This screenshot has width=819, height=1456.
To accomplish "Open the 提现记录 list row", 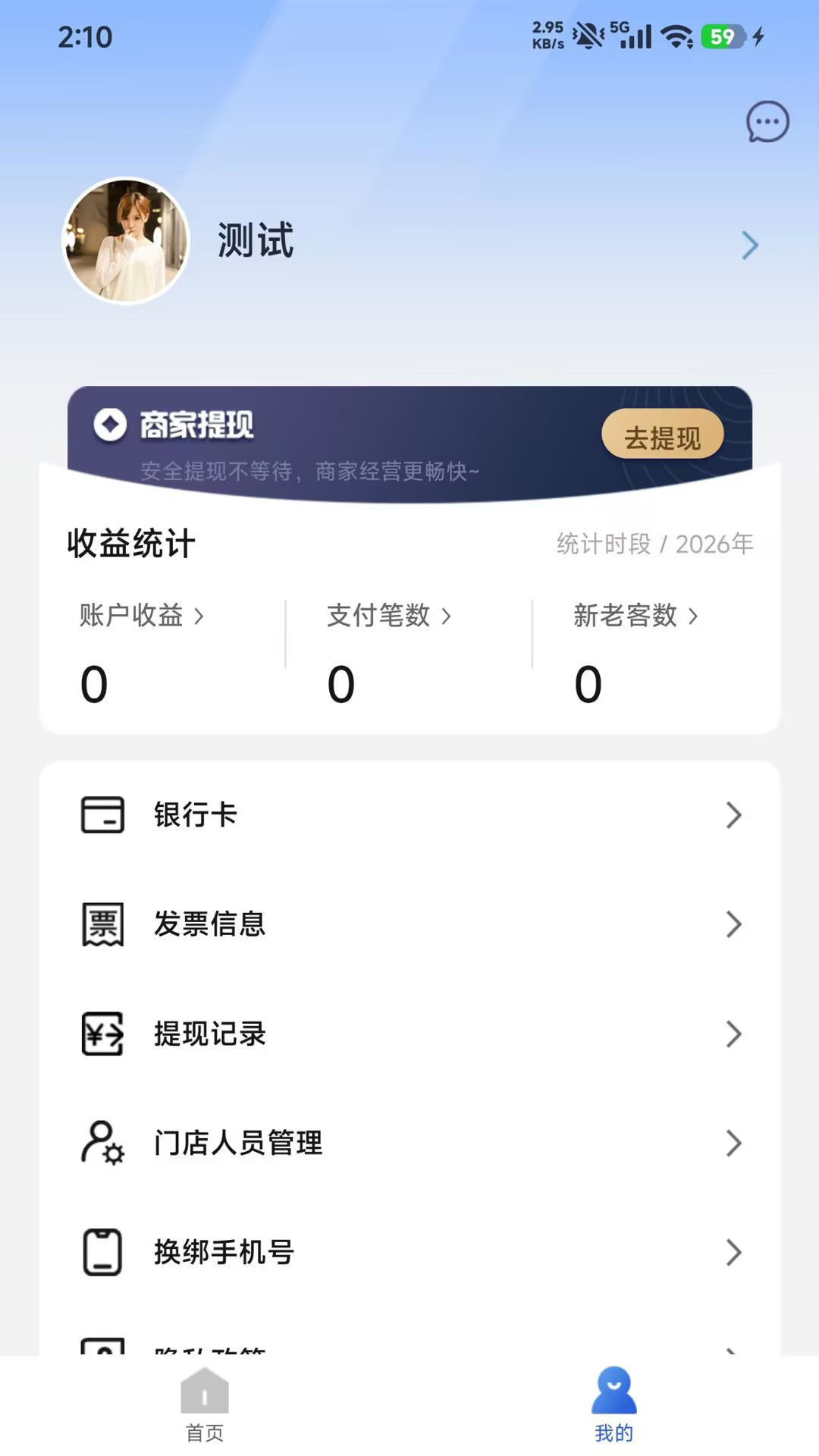I will point(409,1034).
